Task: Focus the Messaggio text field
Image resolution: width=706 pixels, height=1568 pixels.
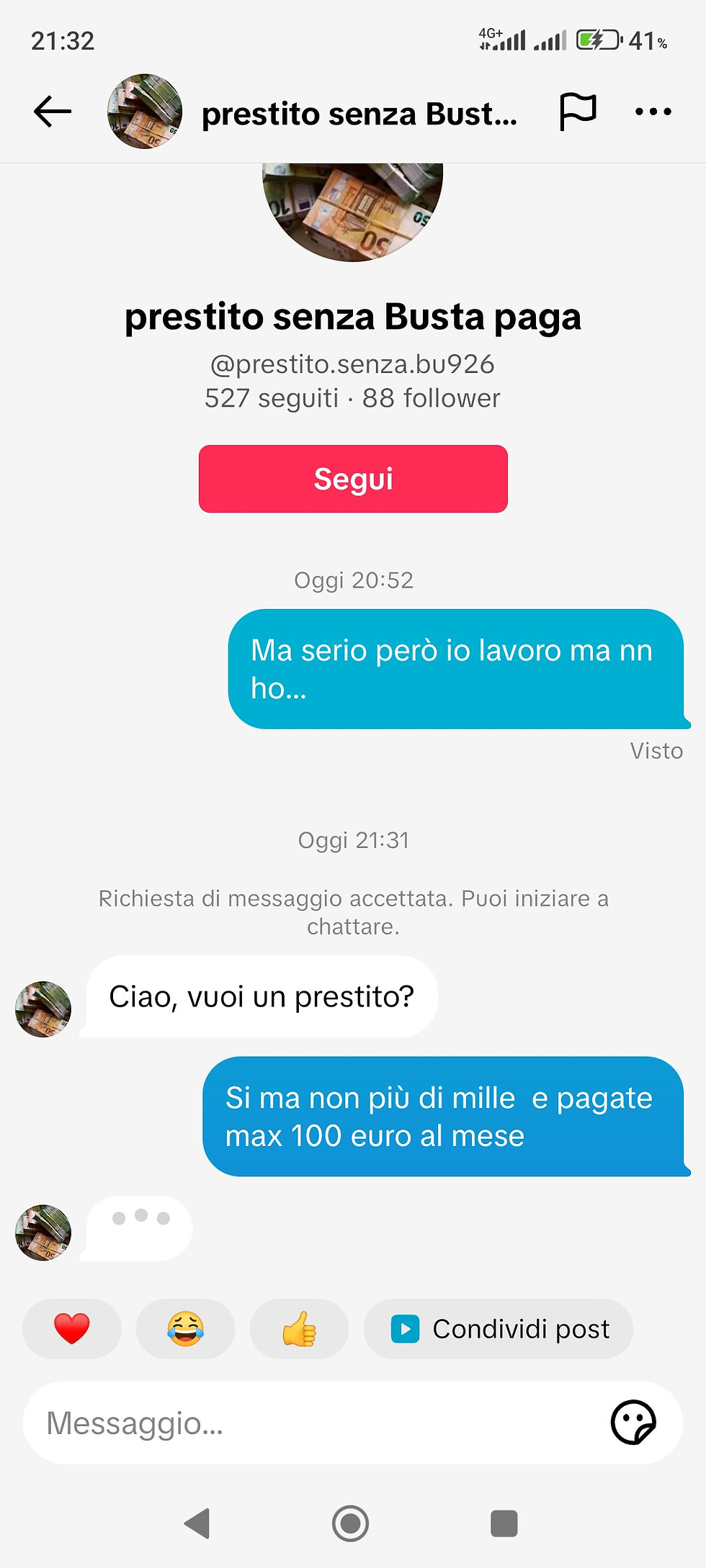Action: click(x=310, y=1423)
